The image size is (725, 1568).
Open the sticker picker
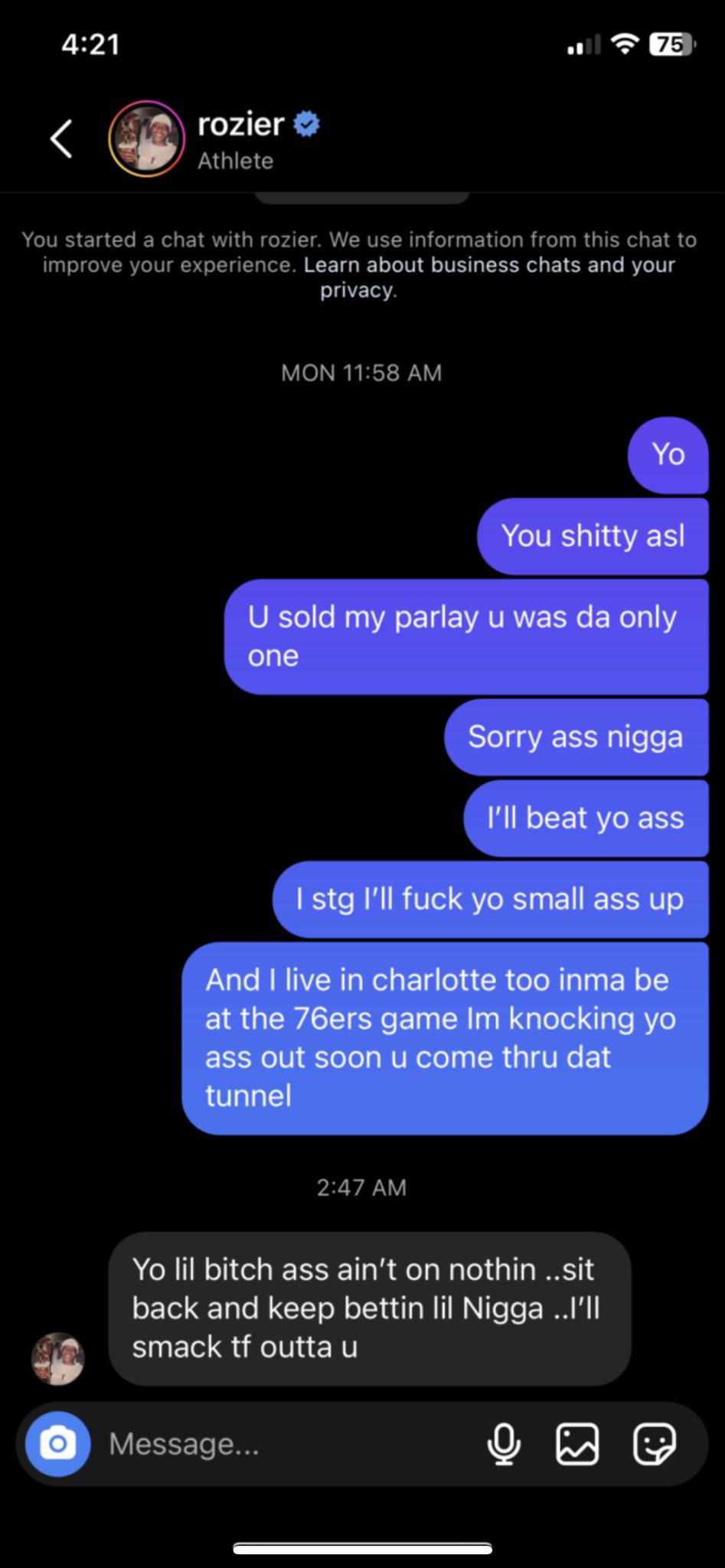tap(655, 1444)
